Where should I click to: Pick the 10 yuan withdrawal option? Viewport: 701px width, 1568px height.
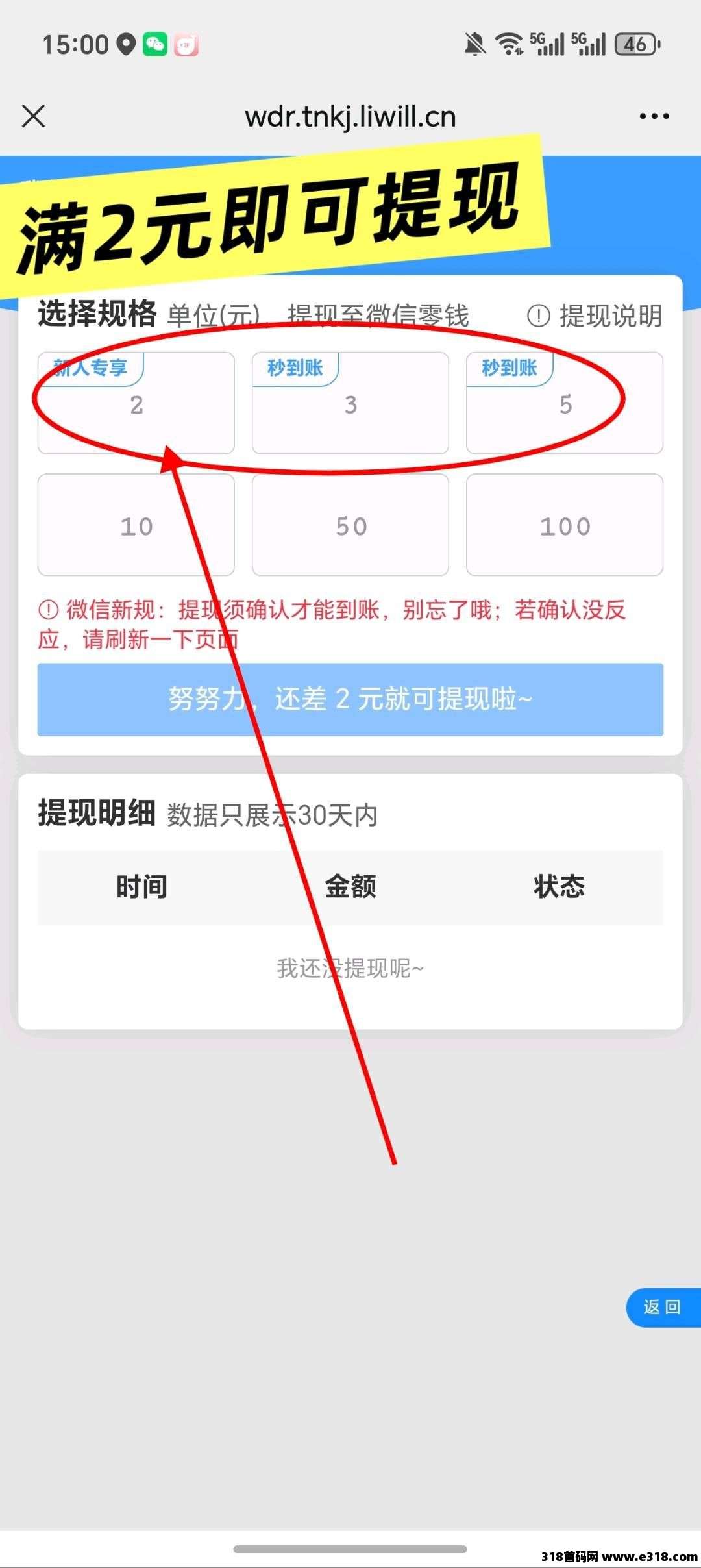point(136,525)
